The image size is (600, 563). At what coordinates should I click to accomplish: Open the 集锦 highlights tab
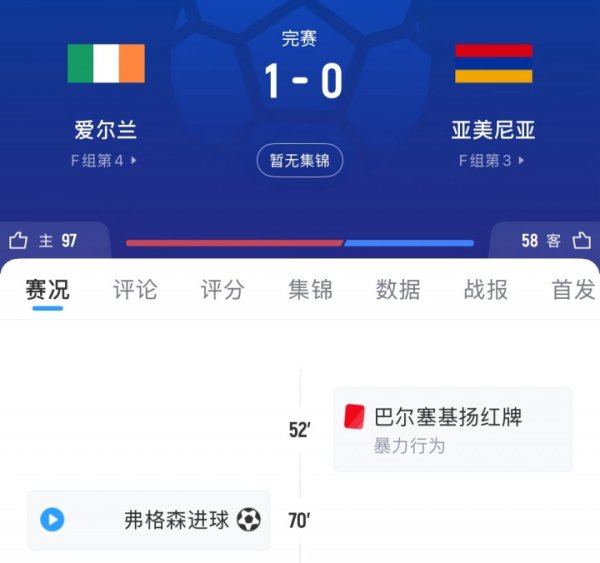click(x=310, y=290)
